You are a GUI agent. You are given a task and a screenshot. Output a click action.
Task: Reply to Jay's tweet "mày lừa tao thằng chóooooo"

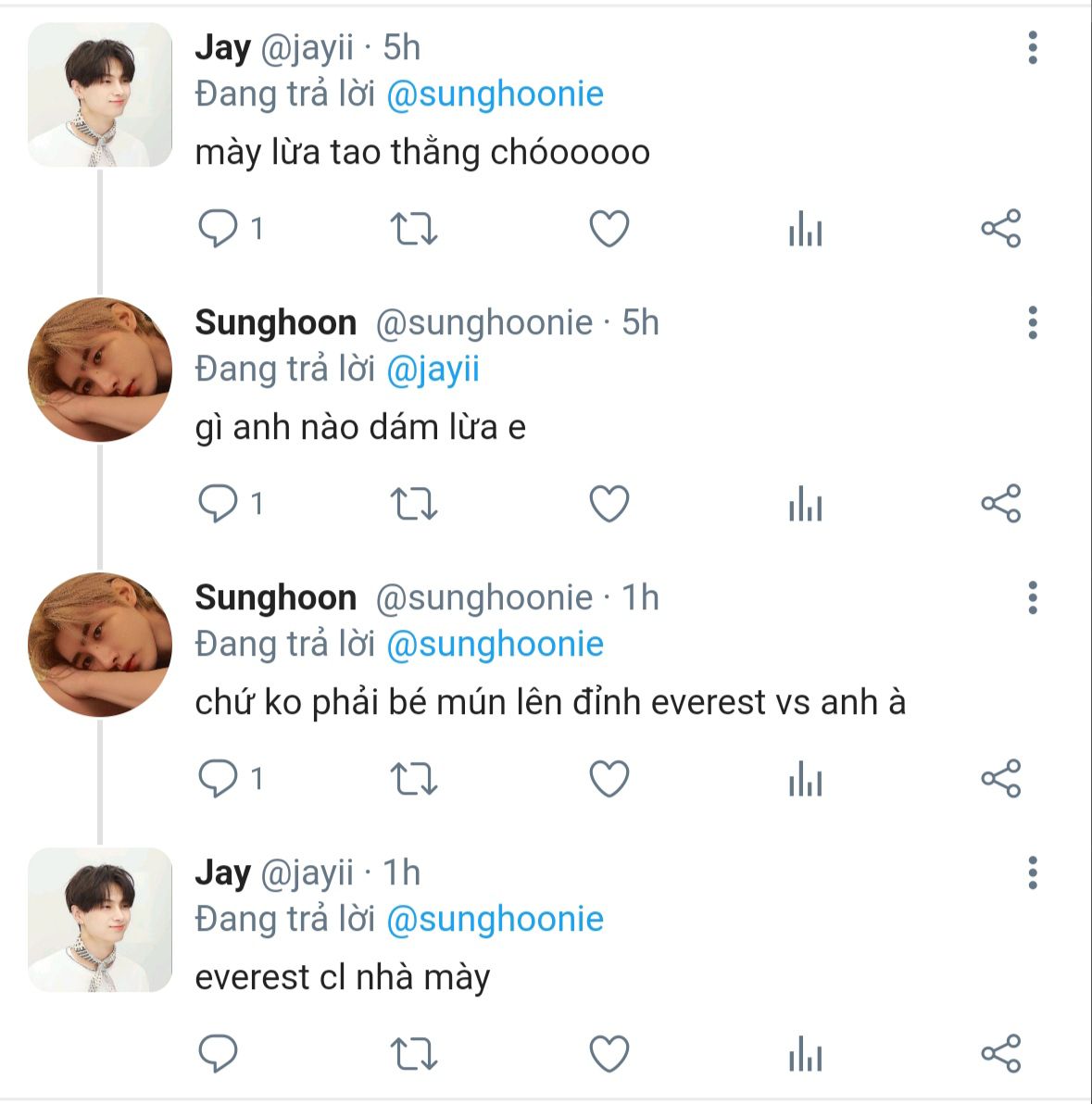pyautogui.click(x=219, y=229)
